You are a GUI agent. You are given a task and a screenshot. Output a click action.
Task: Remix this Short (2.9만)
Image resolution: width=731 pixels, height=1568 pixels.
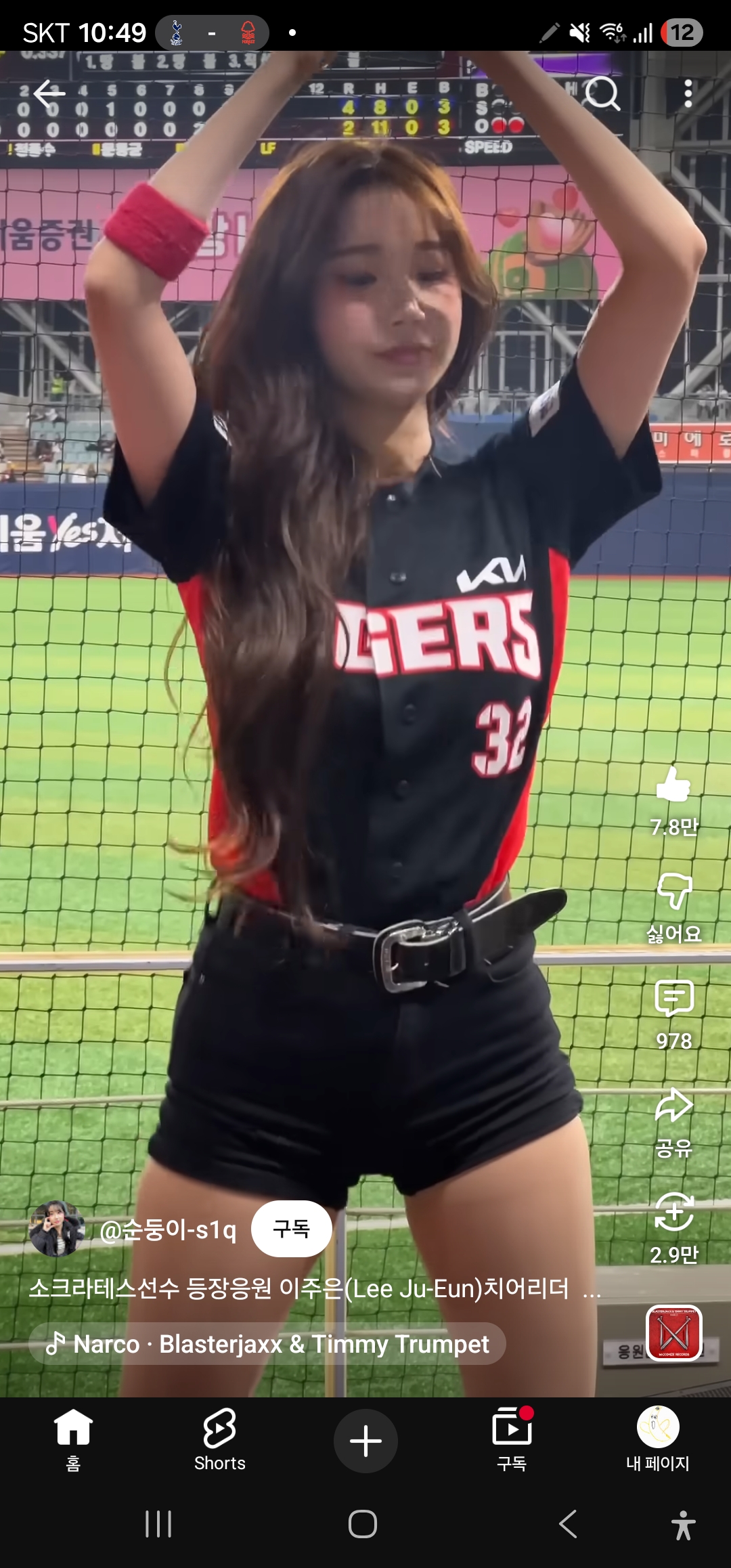coord(673,1213)
